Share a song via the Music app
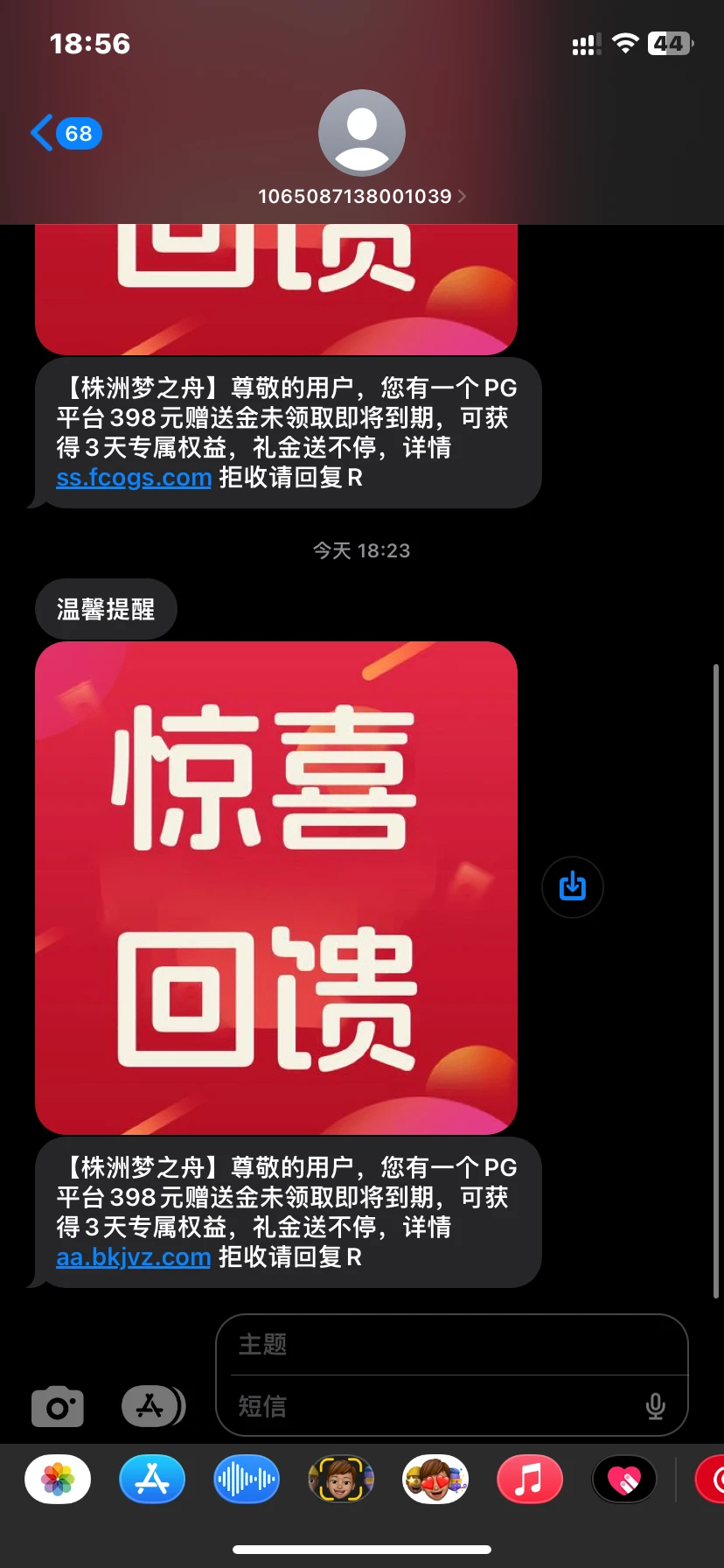 coord(530,1480)
